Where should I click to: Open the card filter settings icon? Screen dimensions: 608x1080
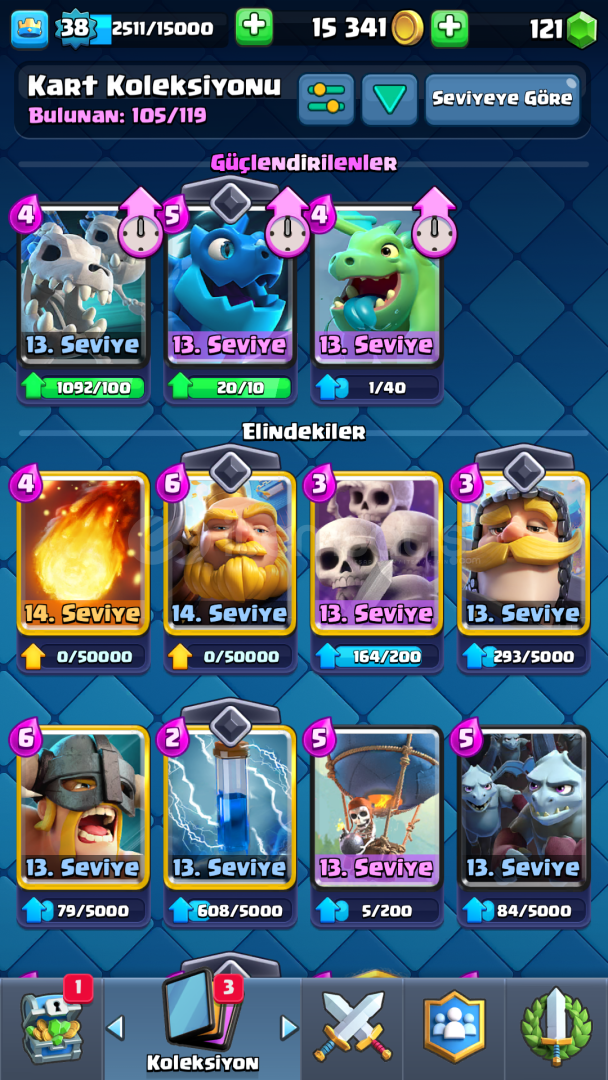(326, 99)
